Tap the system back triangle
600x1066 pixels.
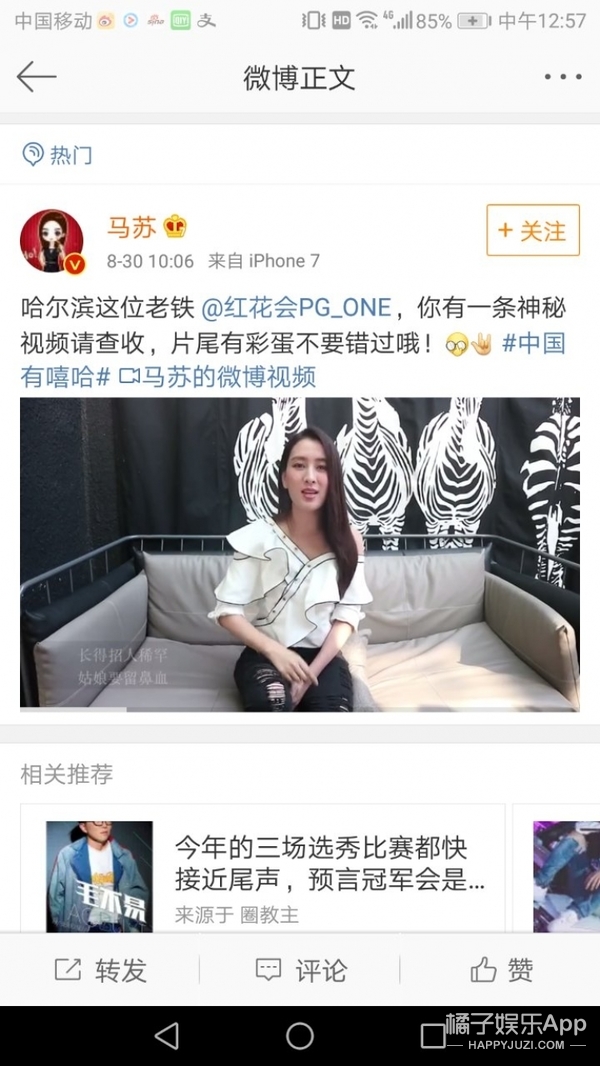coord(167,1035)
